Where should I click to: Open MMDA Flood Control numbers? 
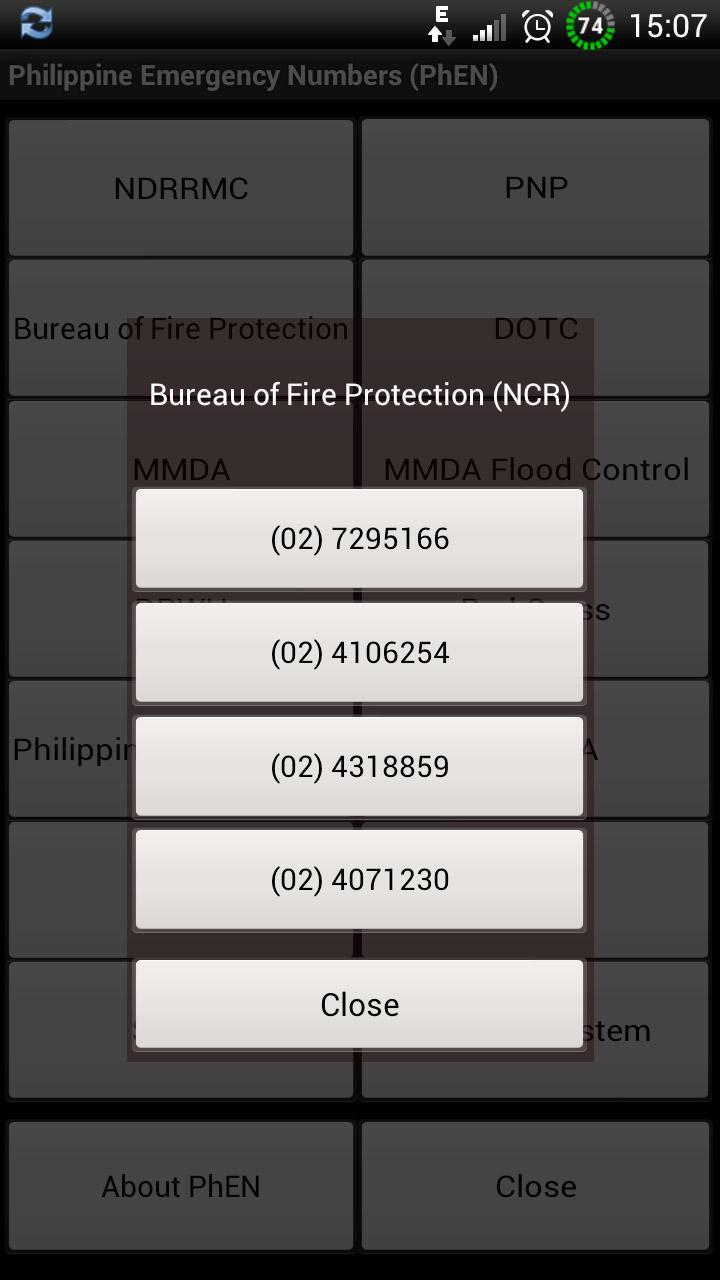(x=536, y=468)
